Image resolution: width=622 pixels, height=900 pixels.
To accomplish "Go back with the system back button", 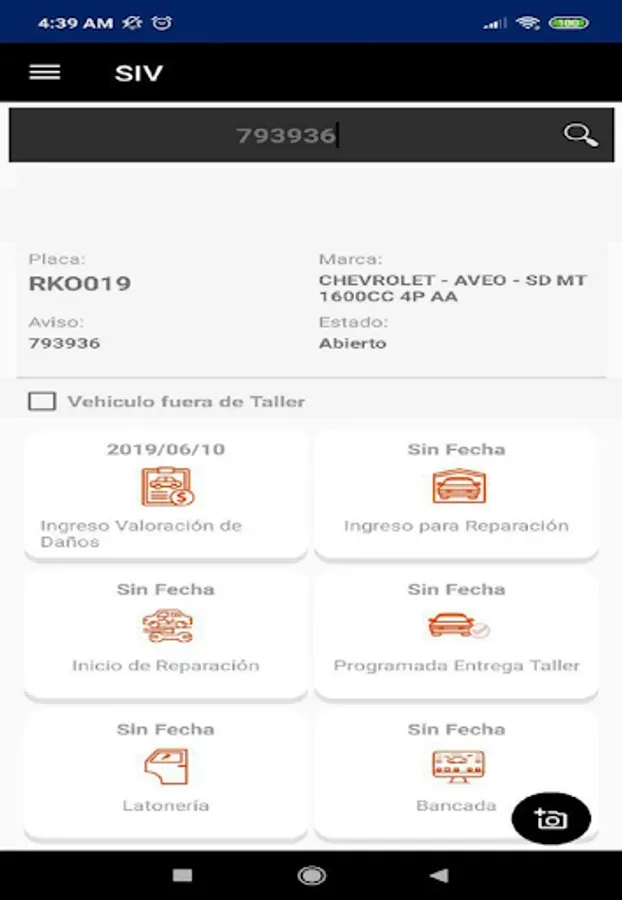I will point(438,876).
